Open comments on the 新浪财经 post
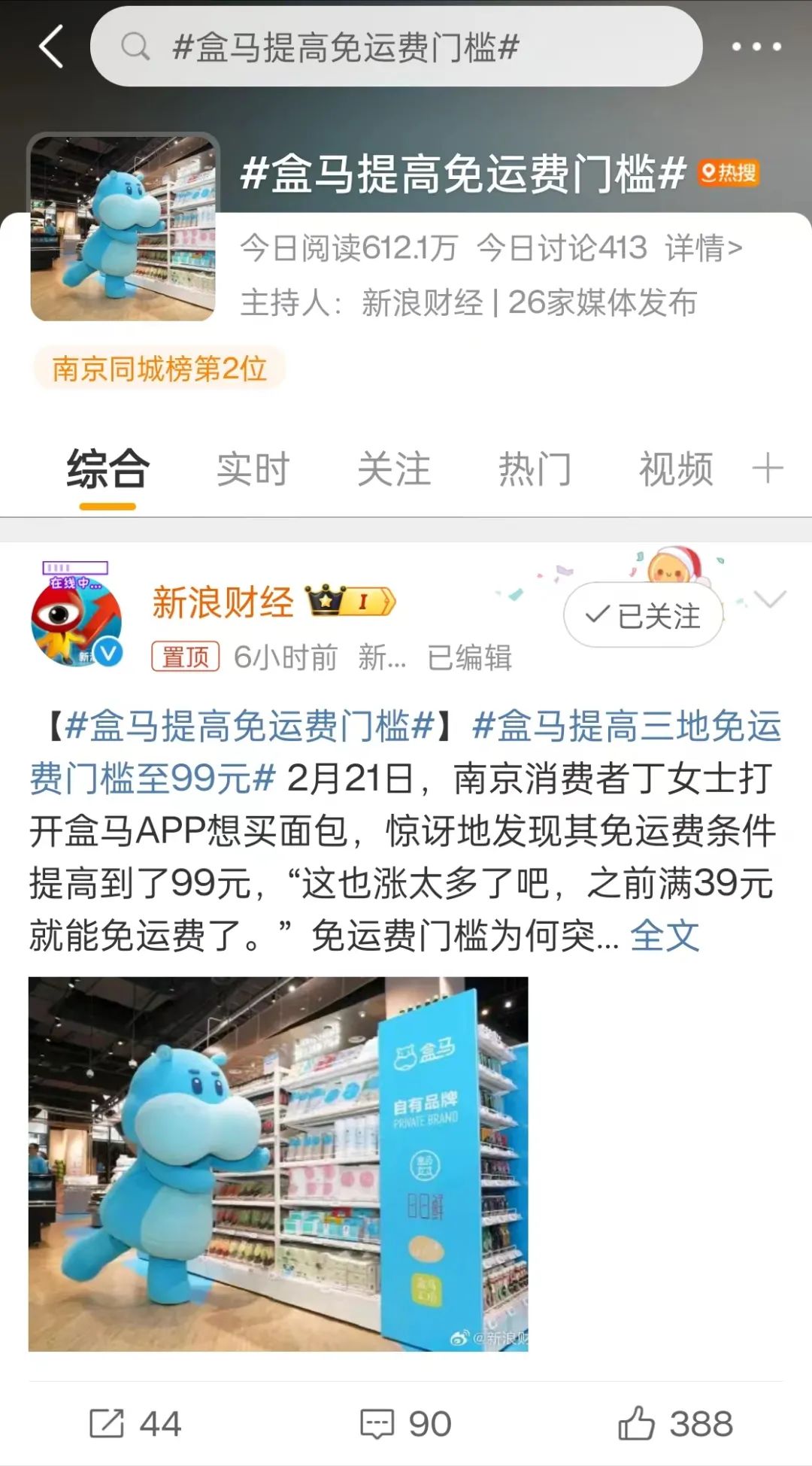 pos(406,1424)
